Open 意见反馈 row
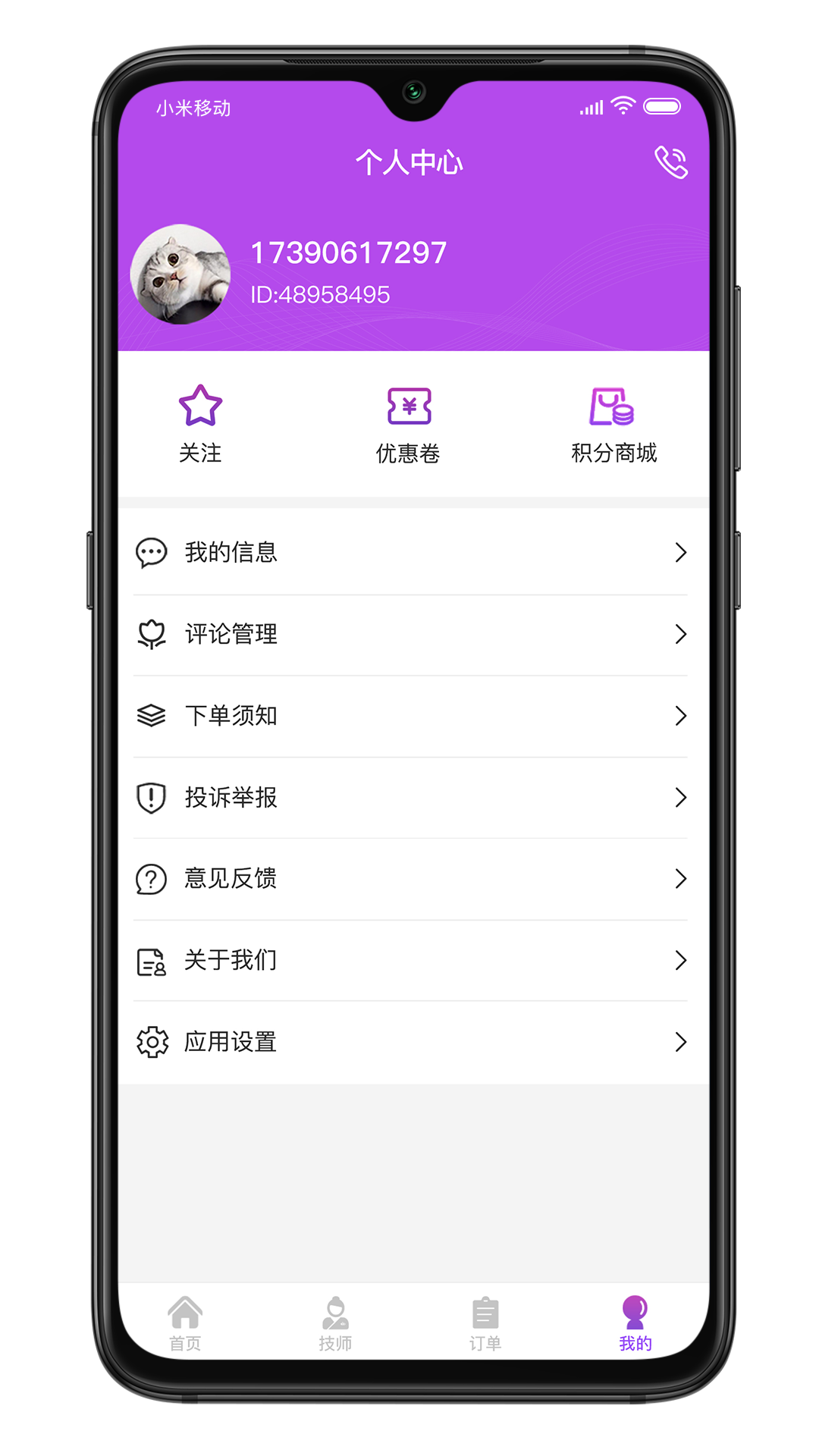Image resolution: width=819 pixels, height=1456 pixels. point(410,879)
